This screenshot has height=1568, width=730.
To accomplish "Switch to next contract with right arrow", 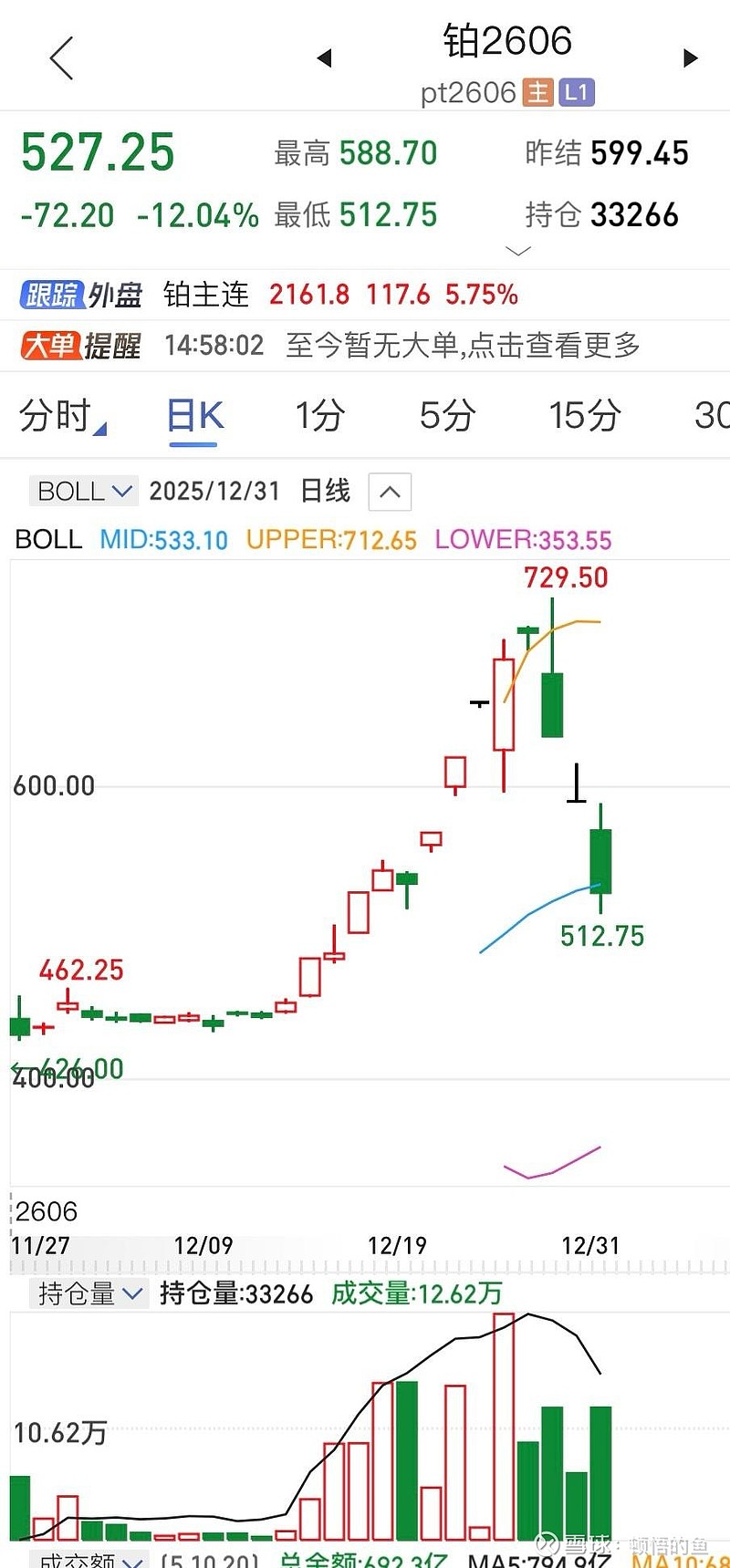I will [690, 57].
